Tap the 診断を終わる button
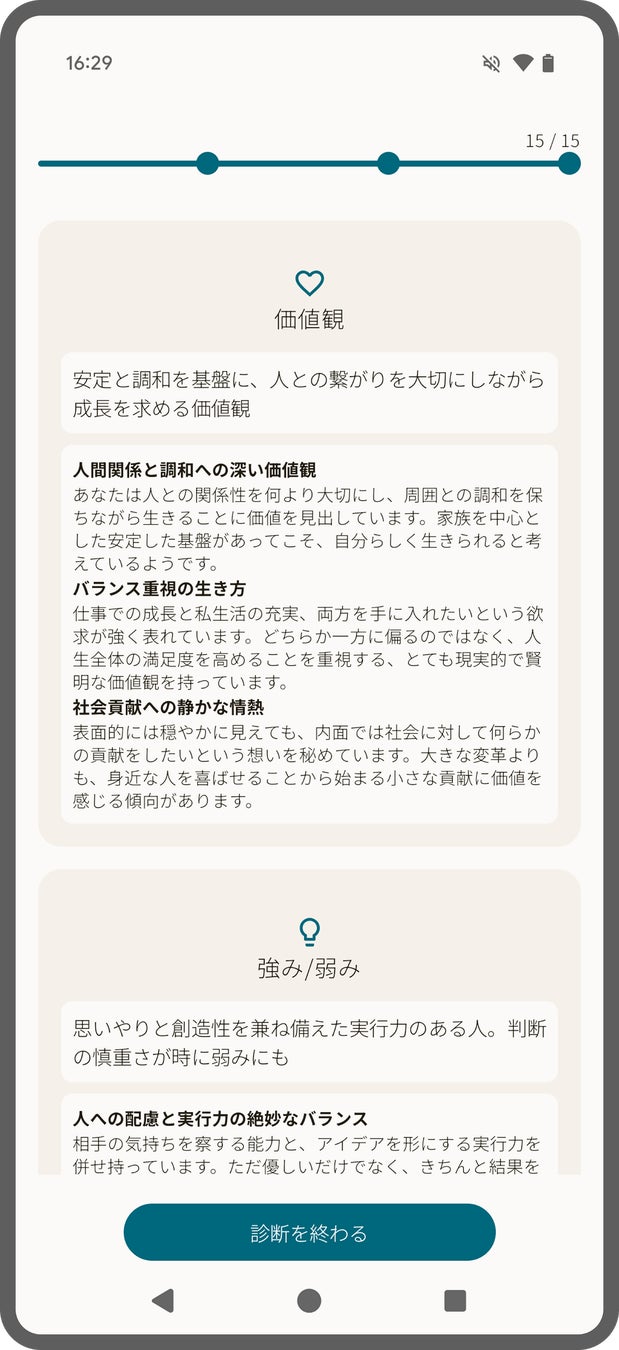The image size is (619, 1350). [x=309, y=1232]
